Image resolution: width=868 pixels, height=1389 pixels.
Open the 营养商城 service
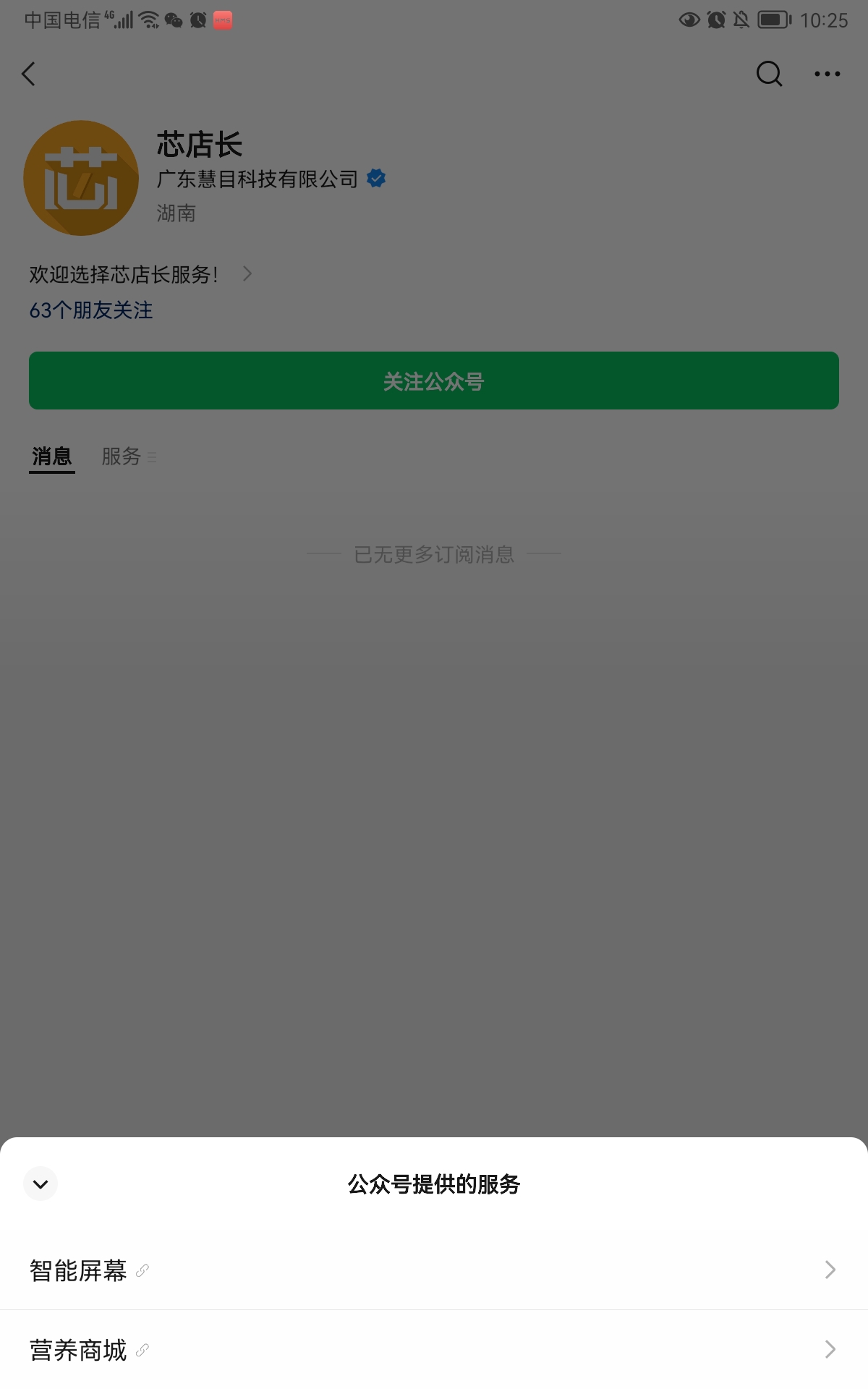[x=434, y=1349]
